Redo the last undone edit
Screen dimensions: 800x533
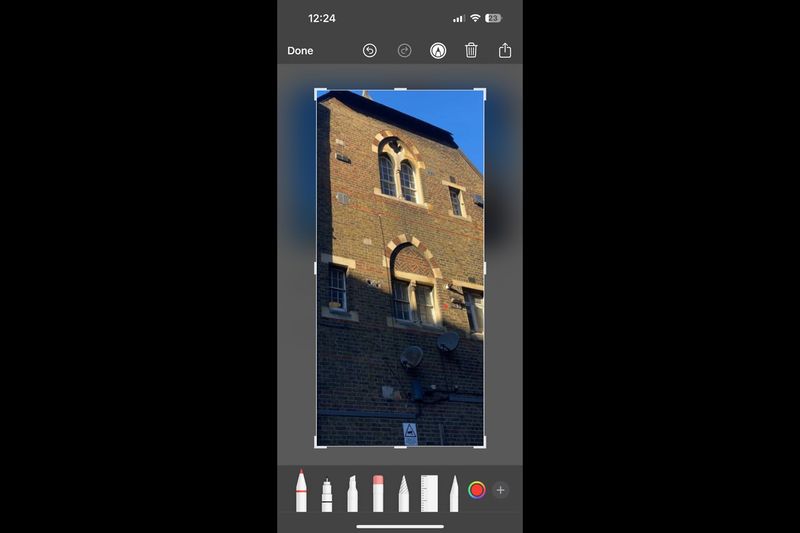[404, 50]
